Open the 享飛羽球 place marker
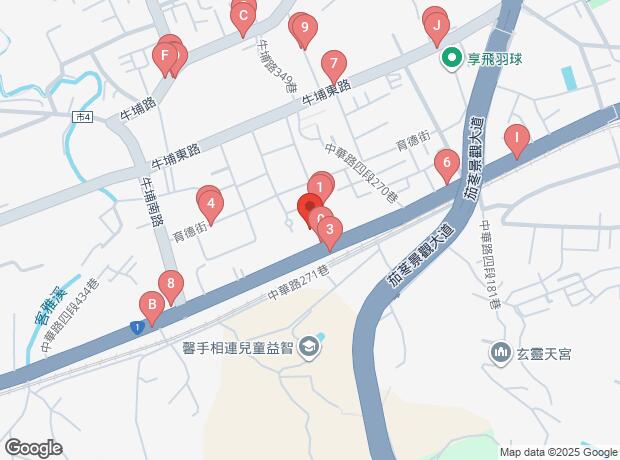This screenshot has height=460, width=620. pyautogui.click(x=452, y=60)
